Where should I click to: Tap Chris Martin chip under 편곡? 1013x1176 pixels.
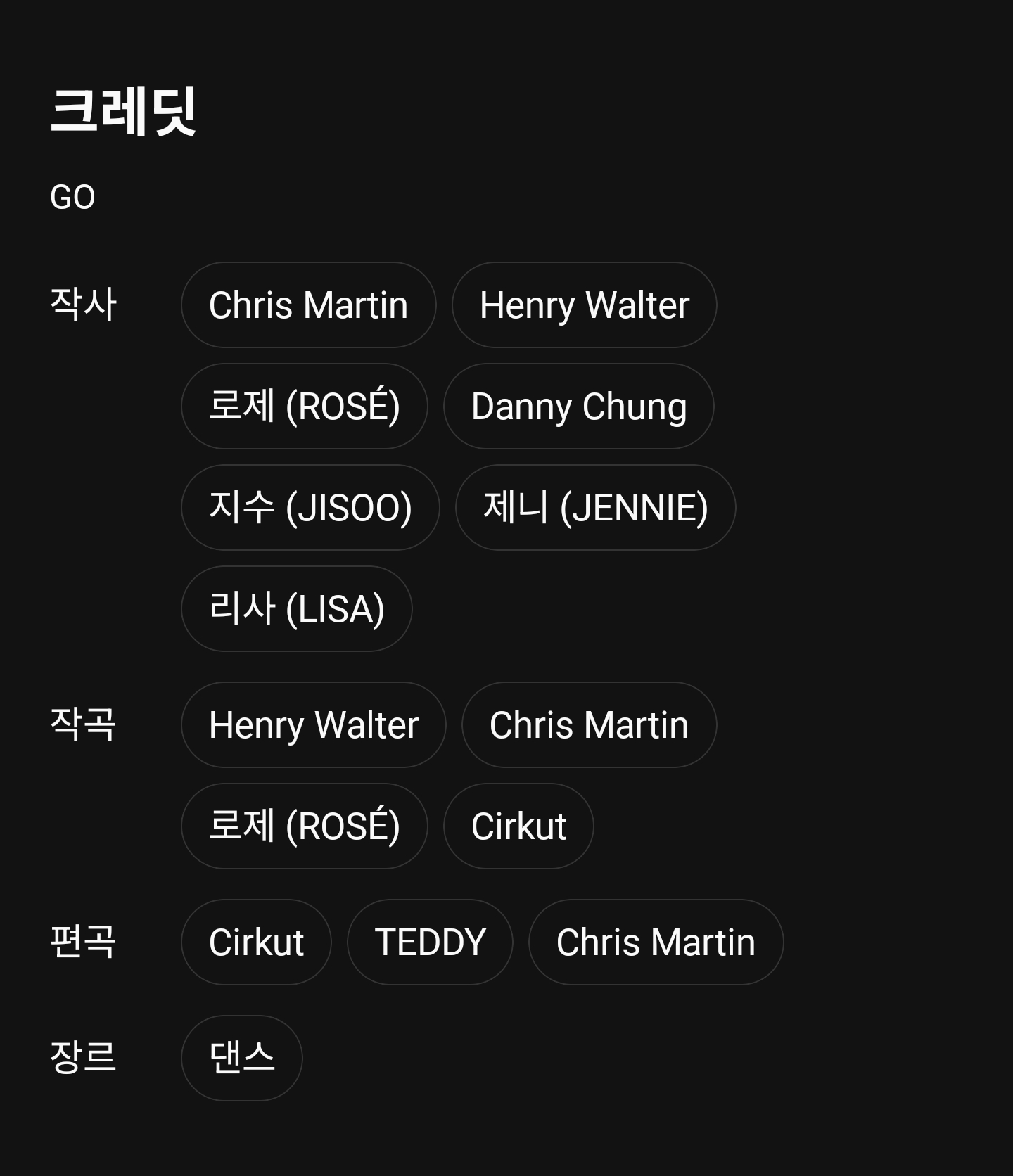click(x=656, y=942)
